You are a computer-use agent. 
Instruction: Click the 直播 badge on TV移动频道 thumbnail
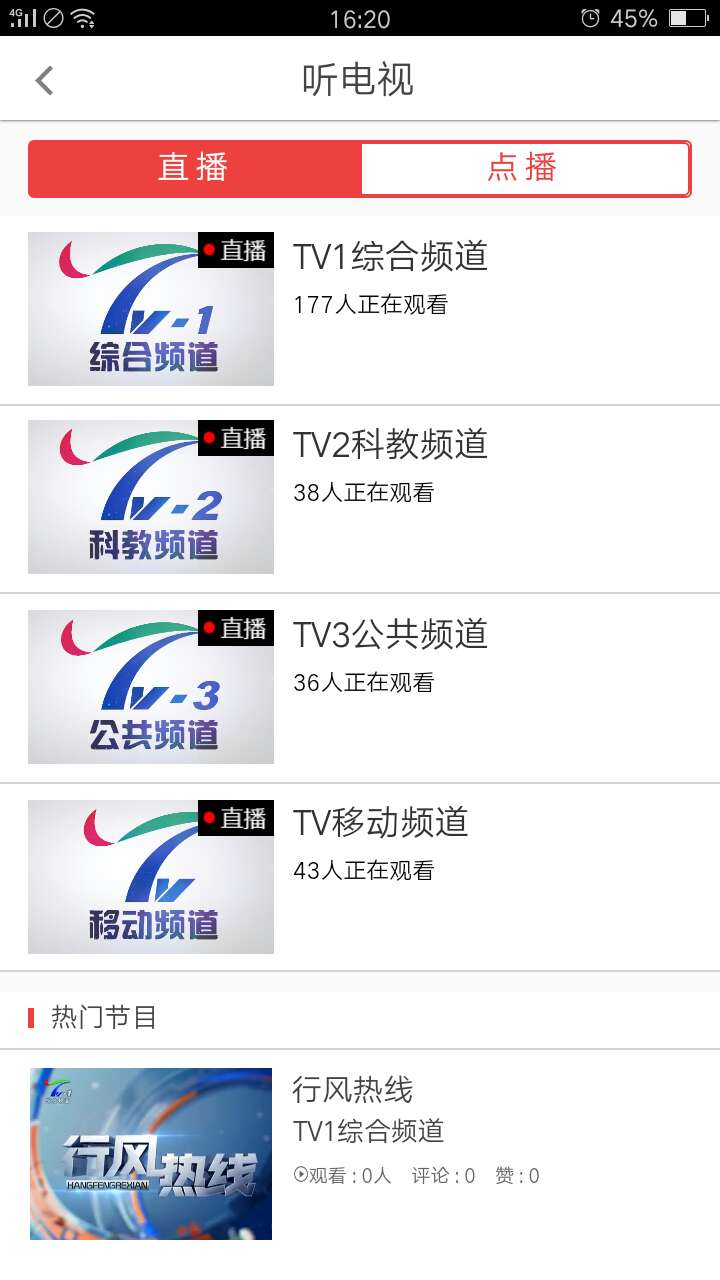click(236, 818)
